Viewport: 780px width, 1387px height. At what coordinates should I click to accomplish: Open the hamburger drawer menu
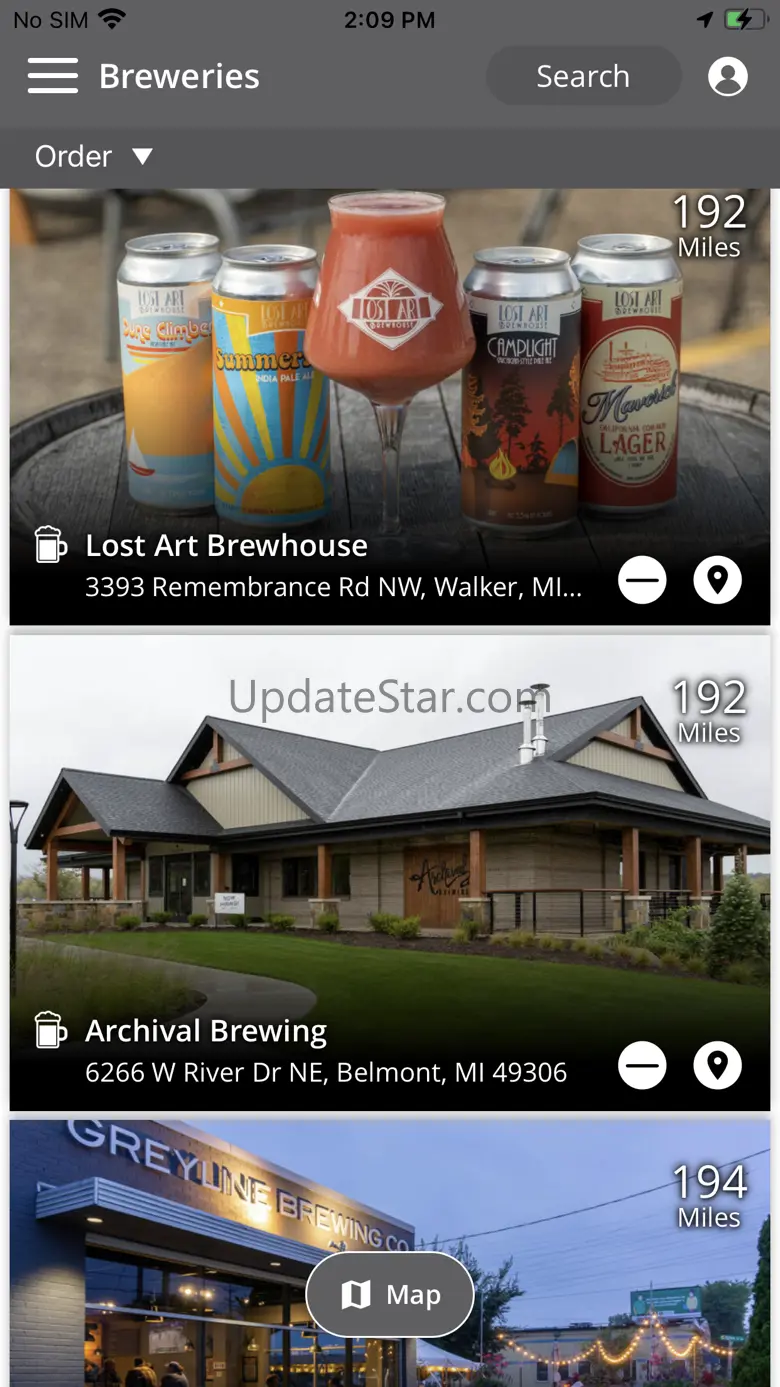[x=53, y=76]
